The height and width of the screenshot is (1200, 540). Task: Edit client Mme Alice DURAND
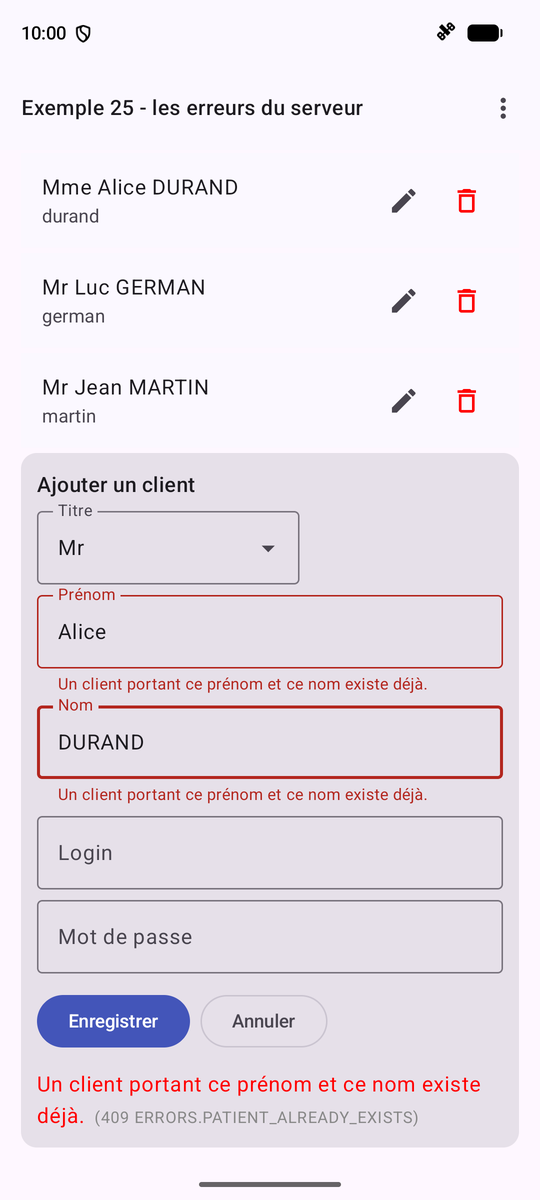(403, 201)
